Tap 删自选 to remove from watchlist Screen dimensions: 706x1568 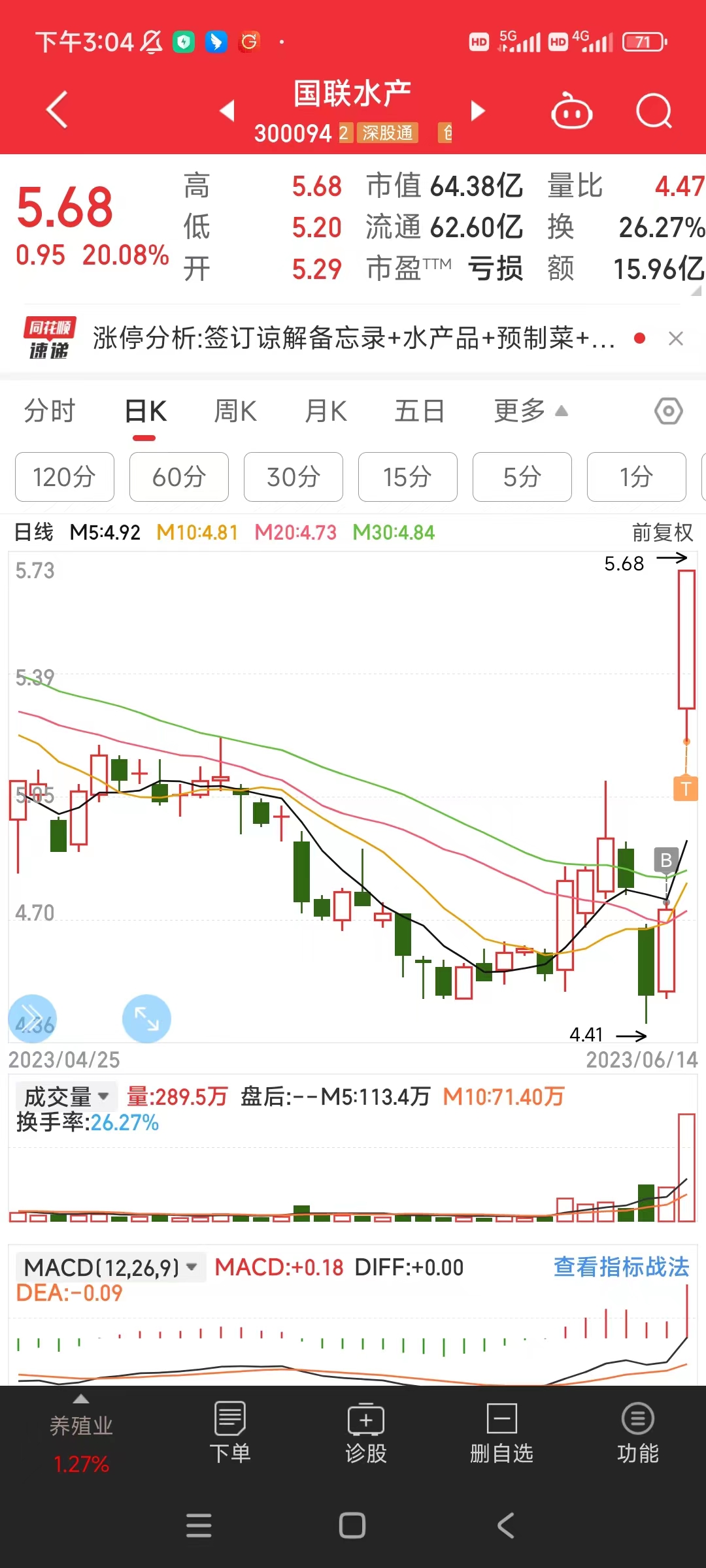click(501, 1431)
